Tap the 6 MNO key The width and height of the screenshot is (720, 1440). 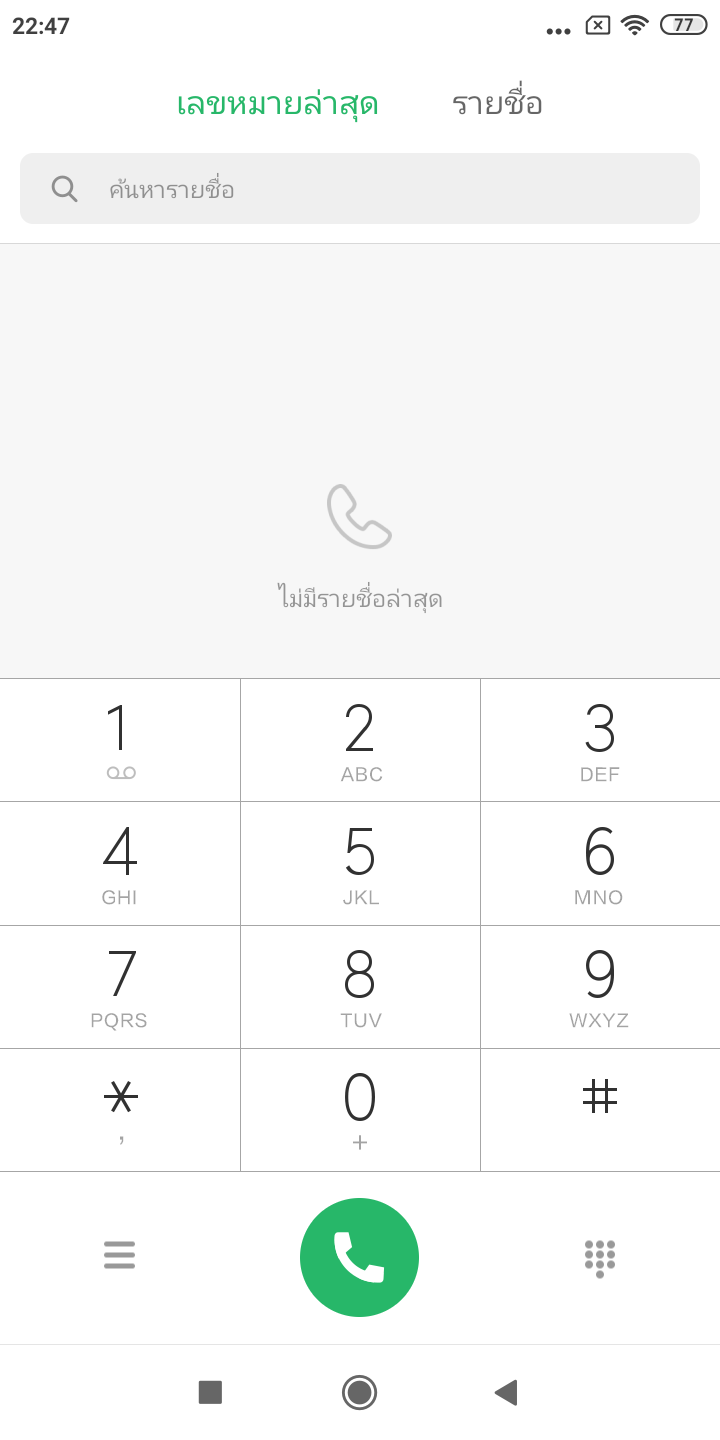point(600,863)
